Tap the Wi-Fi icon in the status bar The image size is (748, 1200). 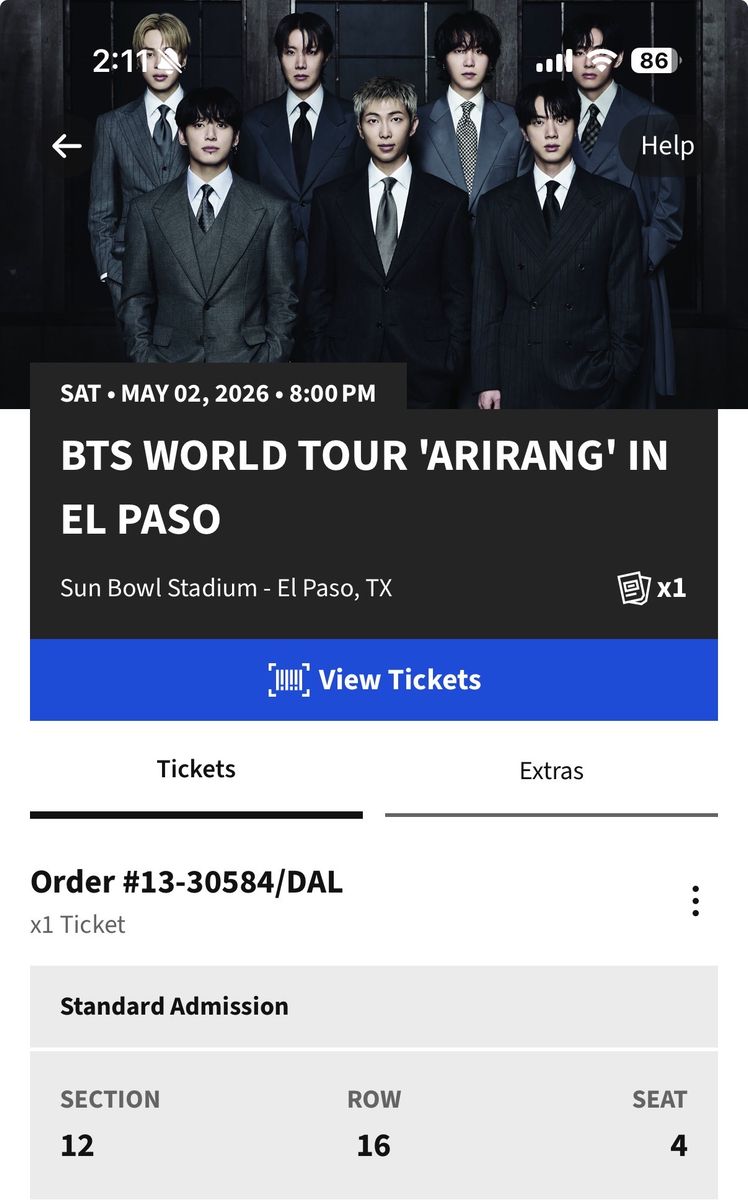(600, 62)
